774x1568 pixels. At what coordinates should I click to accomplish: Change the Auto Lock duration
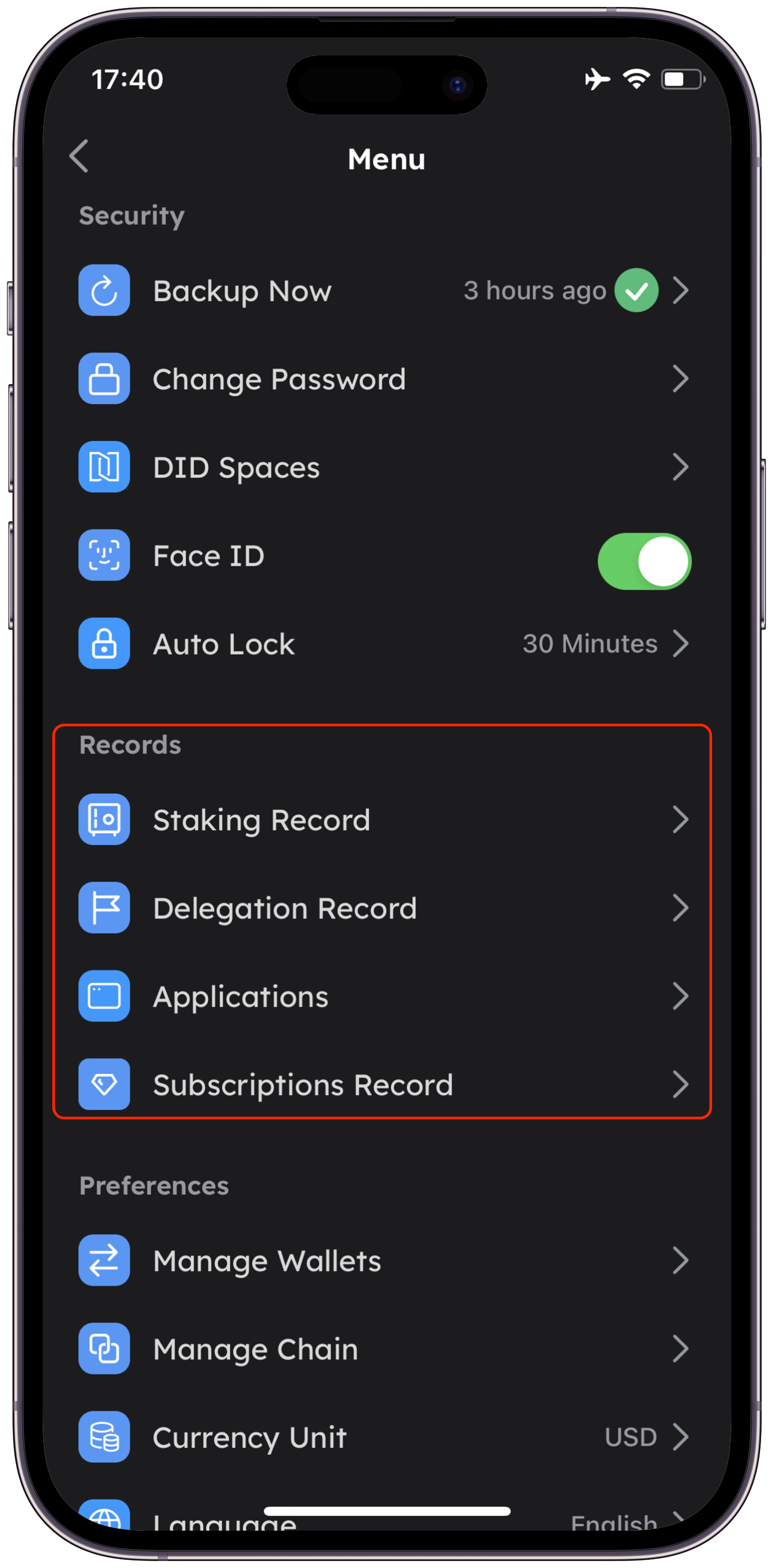pos(383,644)
